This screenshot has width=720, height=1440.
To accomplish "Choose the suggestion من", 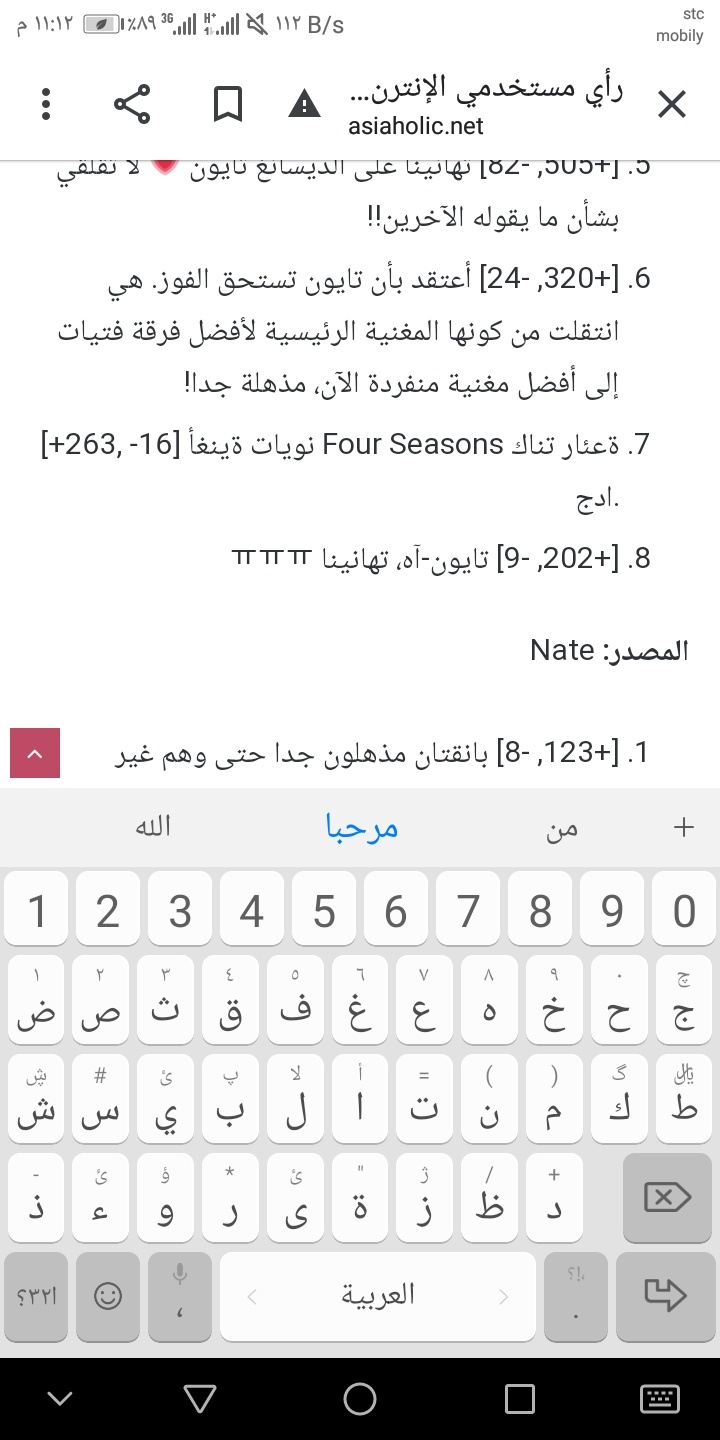I will 562,829.
